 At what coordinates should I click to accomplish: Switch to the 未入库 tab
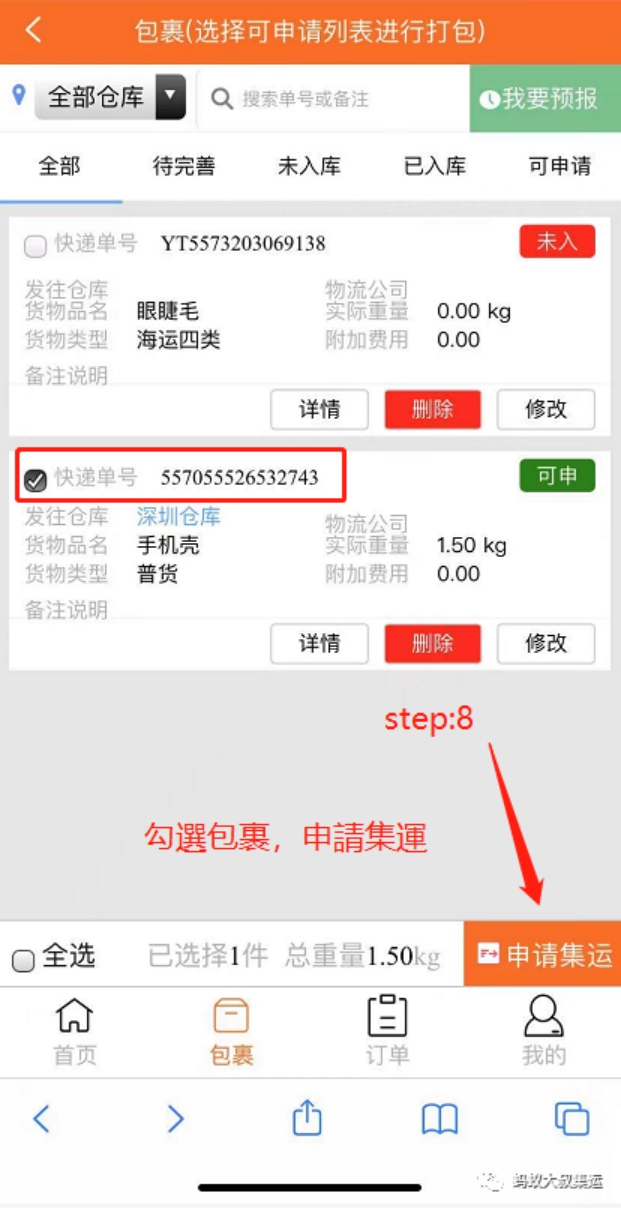pyautogui.click(x=309, y=167)
